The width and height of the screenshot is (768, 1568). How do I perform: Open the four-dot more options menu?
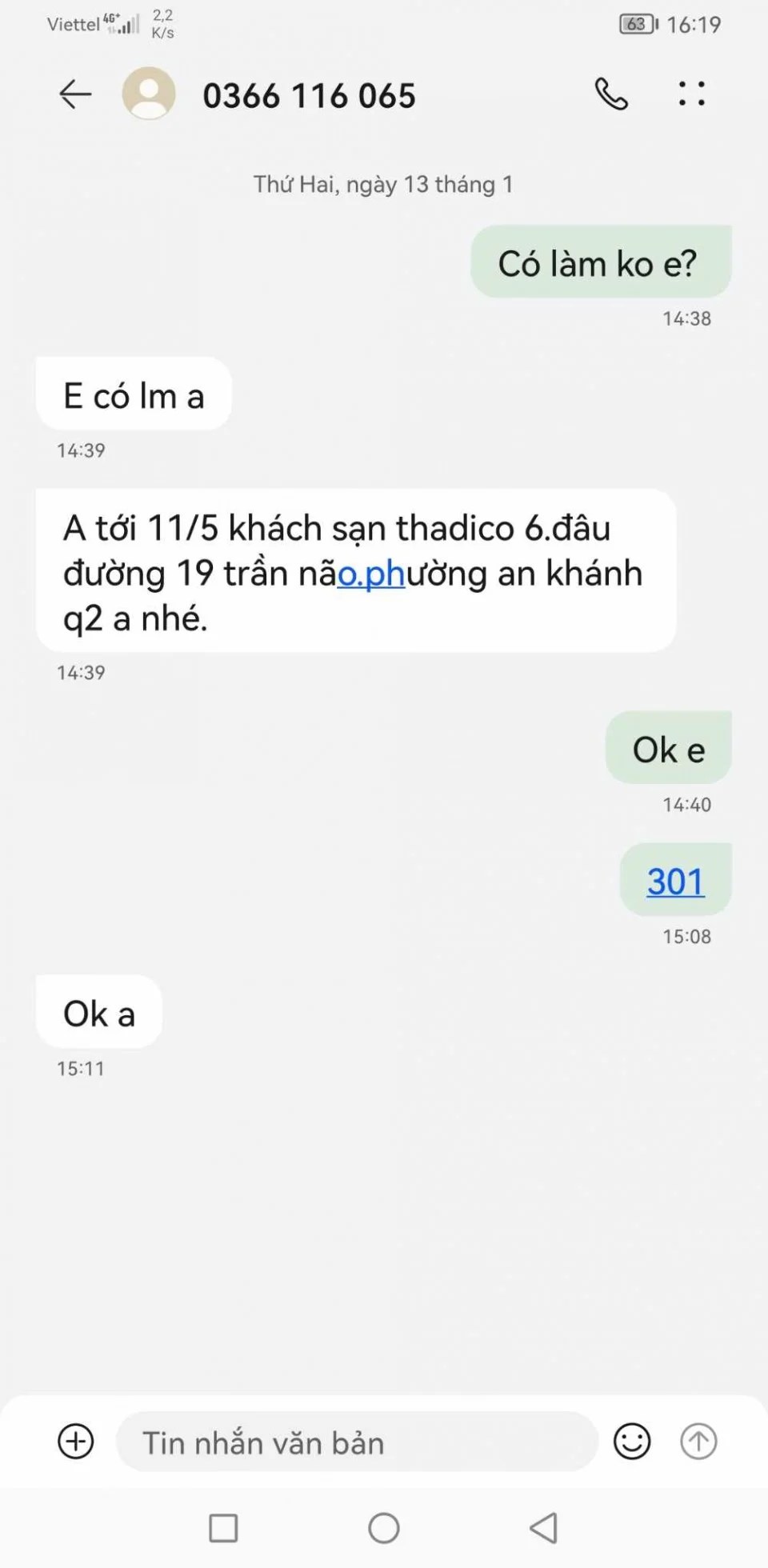692,94
